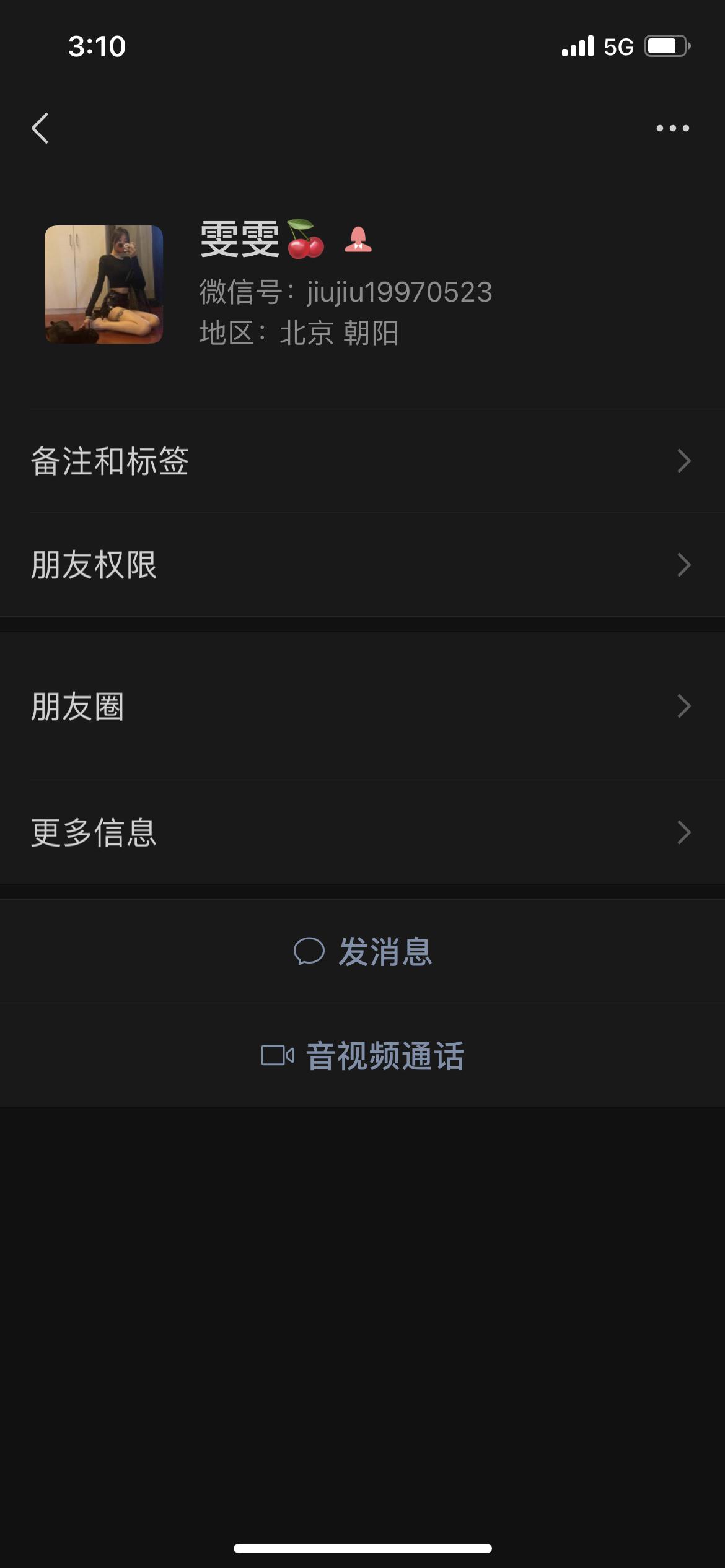Open the more options menu (three dots)
The image size is (725, 1568).
pos(672,127)
